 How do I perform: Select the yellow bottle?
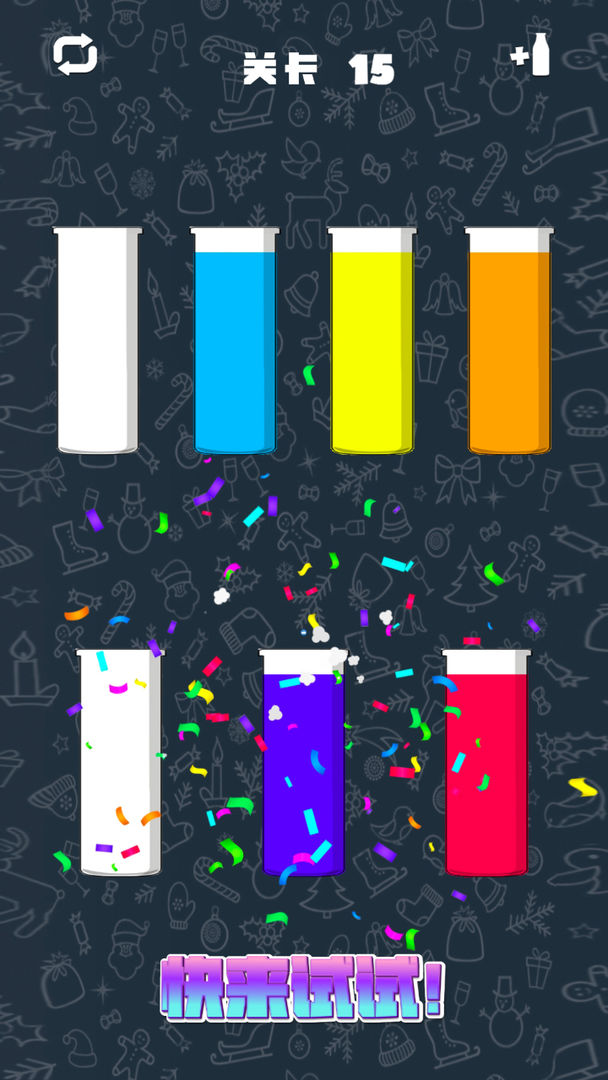[372, 342]
